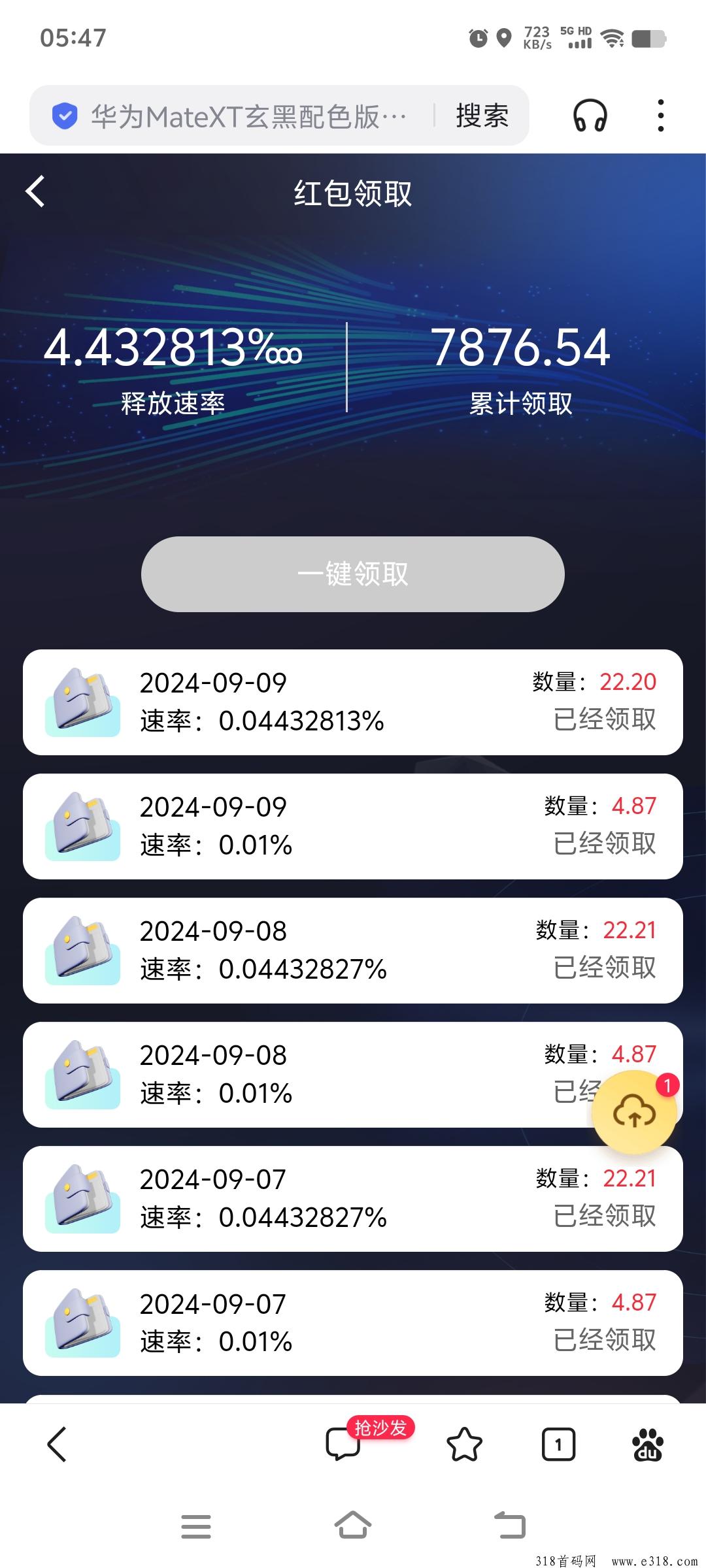The width and height of the screenshot is (706, 1568).
Task: Open the Baidu paw home icon
Action: [647, 1444]
